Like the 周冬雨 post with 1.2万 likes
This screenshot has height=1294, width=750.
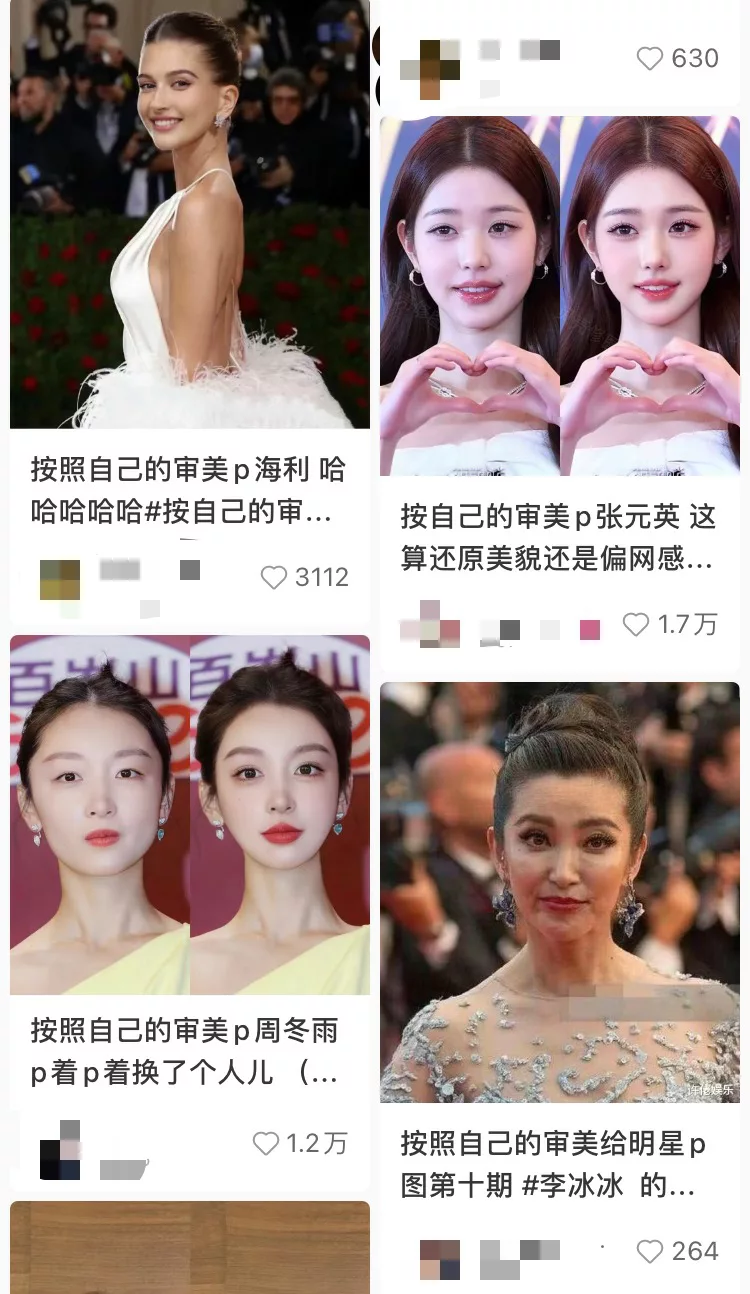(266, 1143)
